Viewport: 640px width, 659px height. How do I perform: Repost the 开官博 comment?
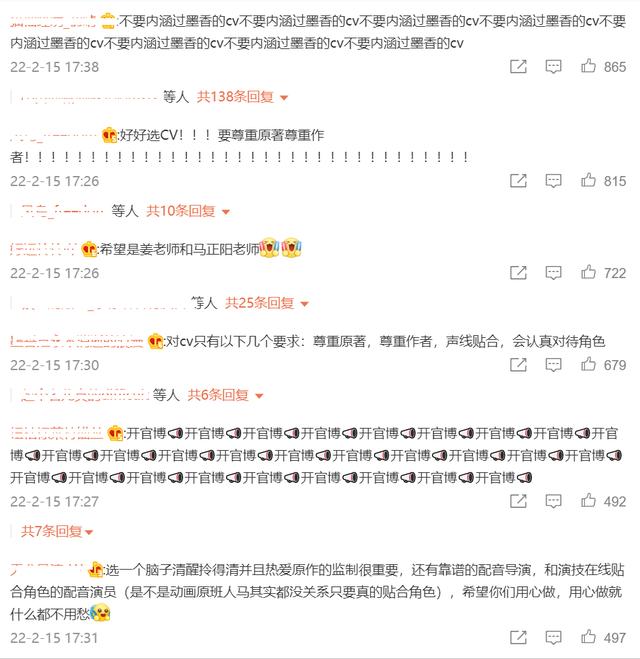click(518, 501)
